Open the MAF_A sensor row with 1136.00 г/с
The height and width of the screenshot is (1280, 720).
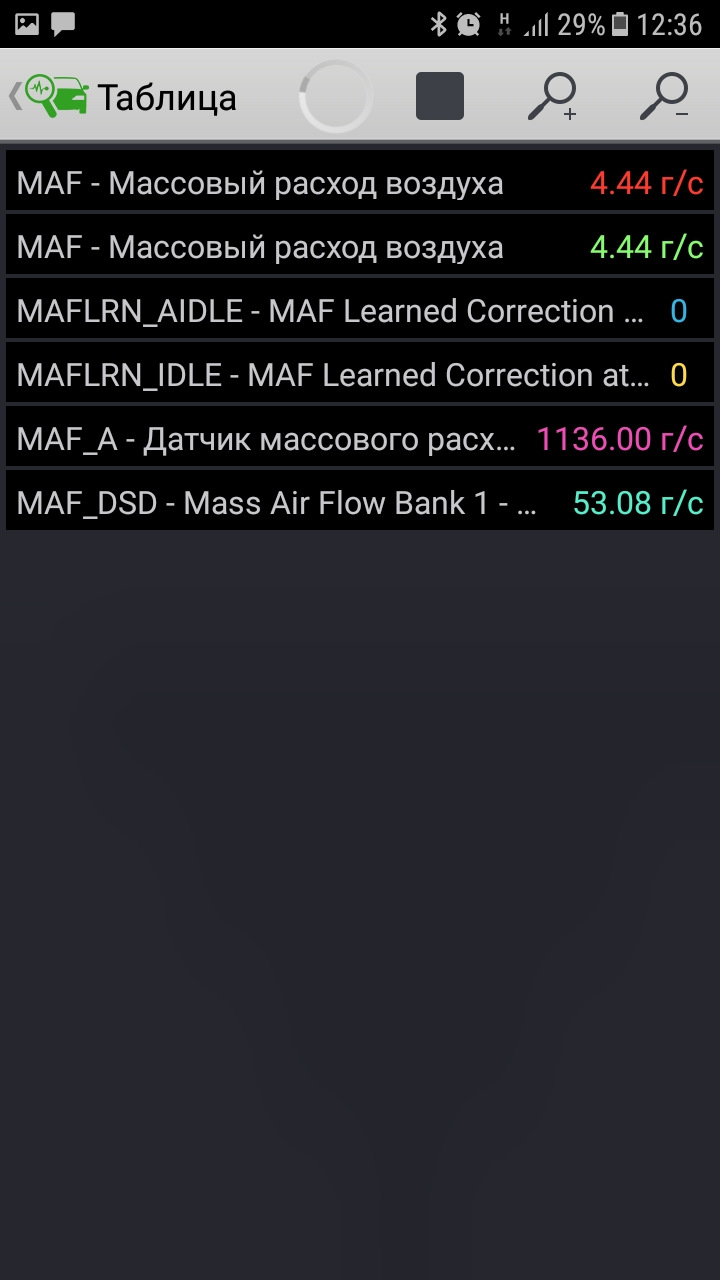360,439
